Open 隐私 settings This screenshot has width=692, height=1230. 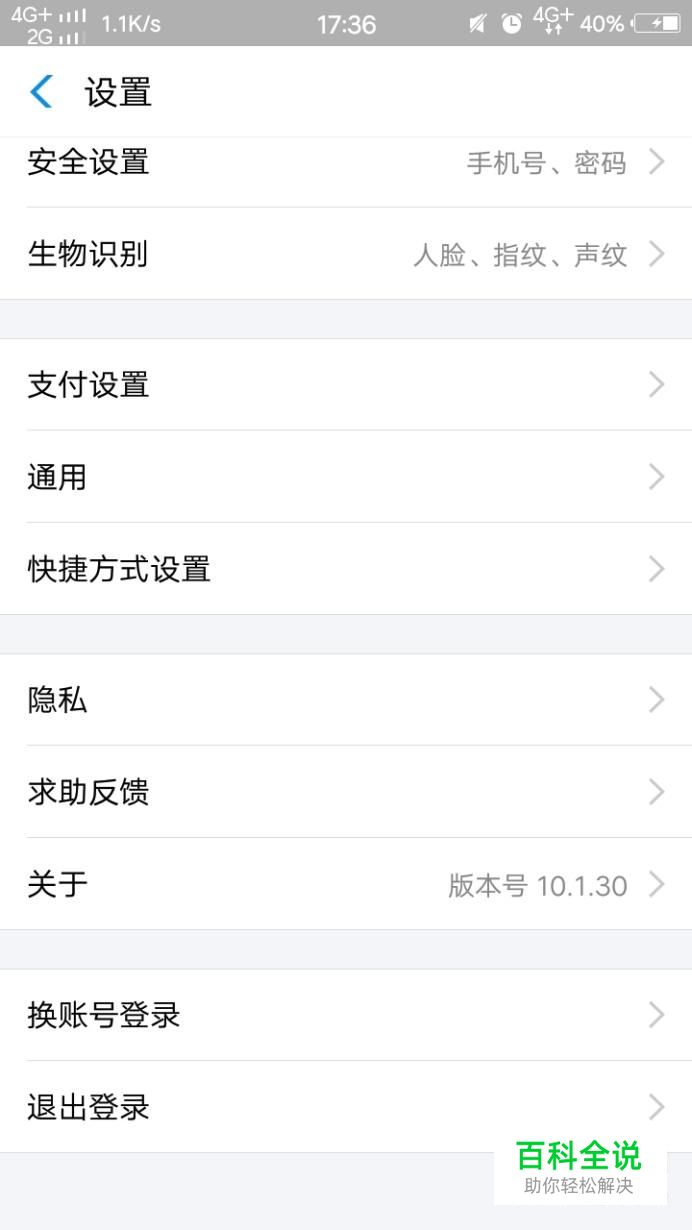pos(346,700)
